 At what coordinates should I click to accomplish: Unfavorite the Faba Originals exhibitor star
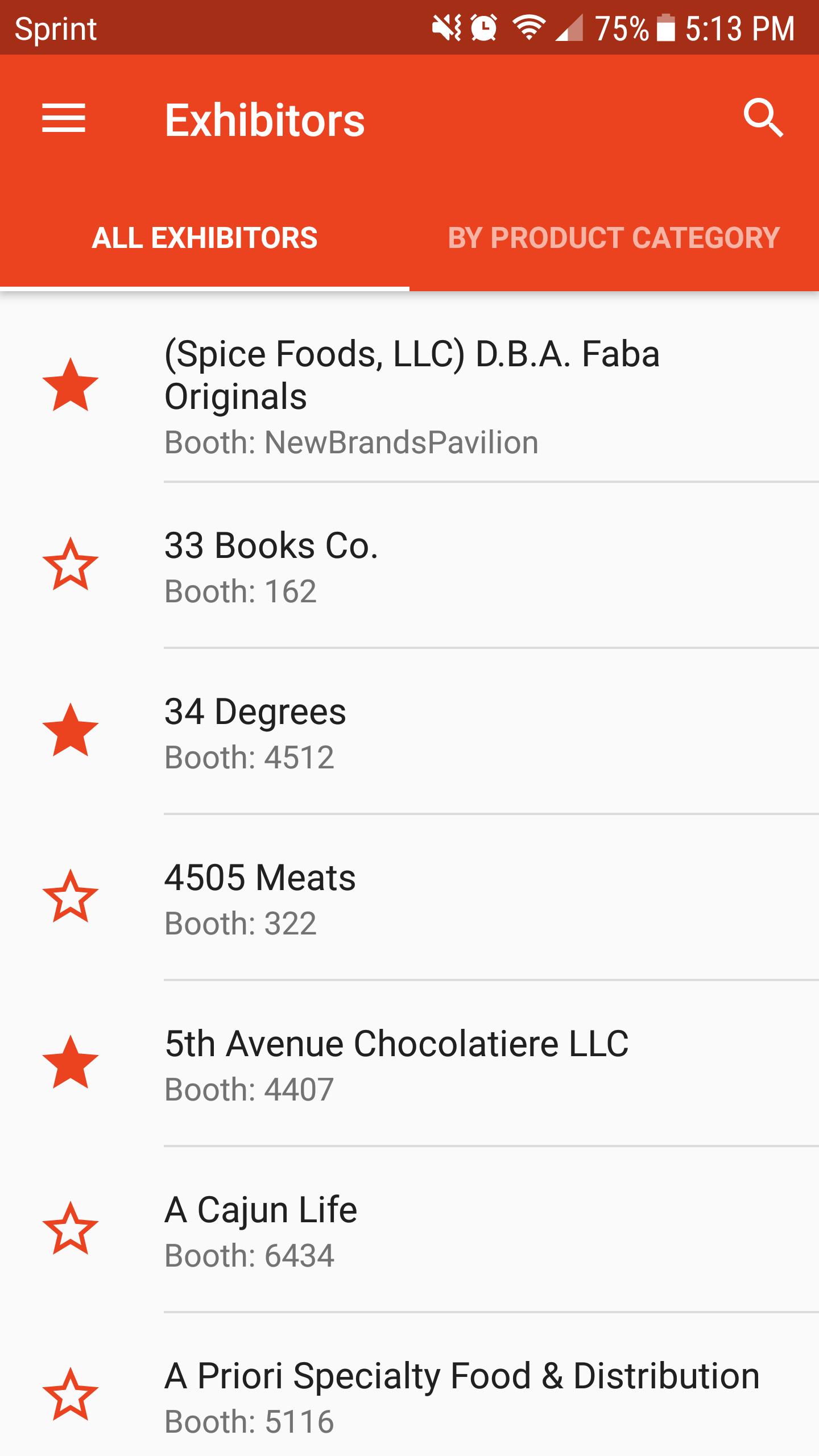(x=71, y=386)
